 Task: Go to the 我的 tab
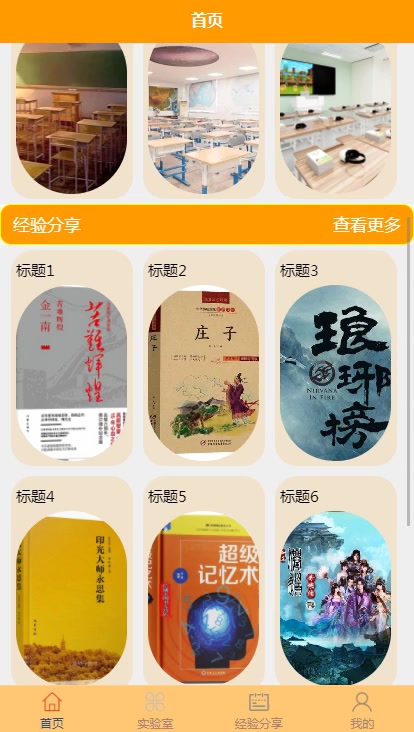pyautogui.click(x=362, y=710)
